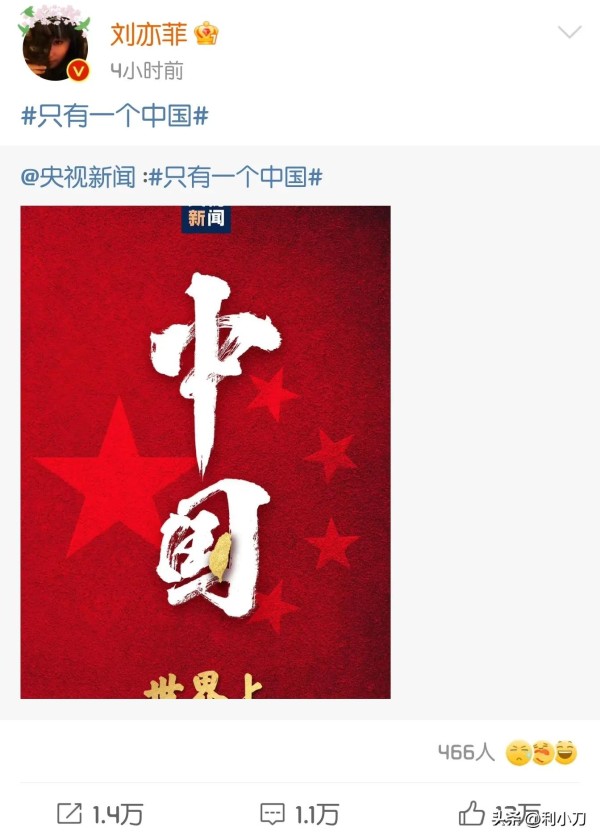Image resolution: width=600 pixels, height=840 pixels.
Task: Expand the post options chevron
Action: 568,32
